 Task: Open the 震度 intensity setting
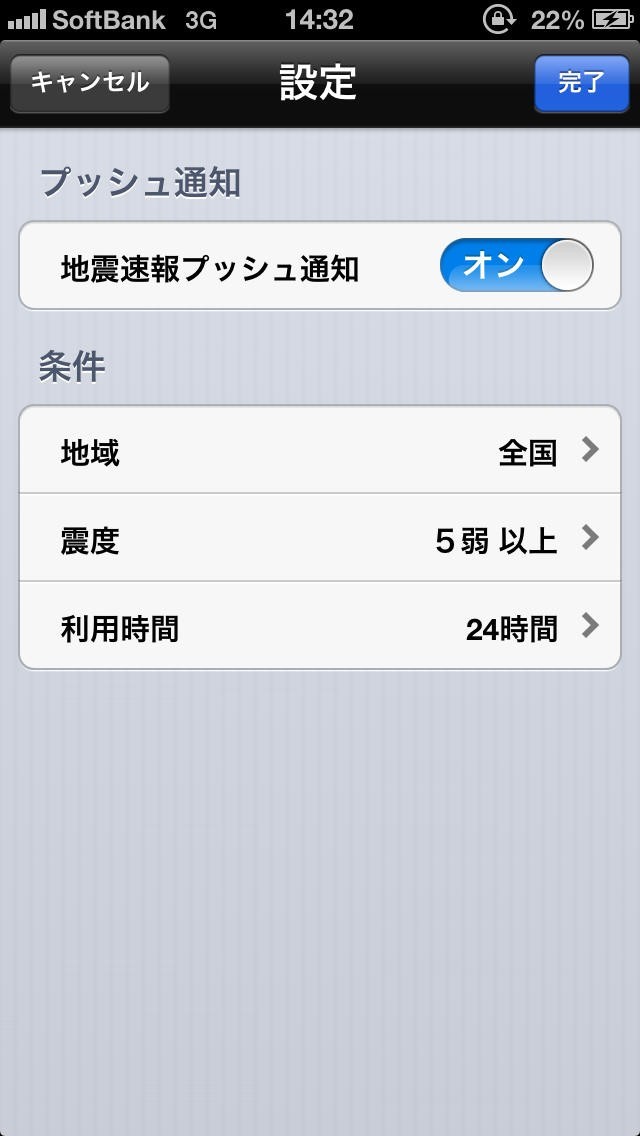tap(320, 538)
